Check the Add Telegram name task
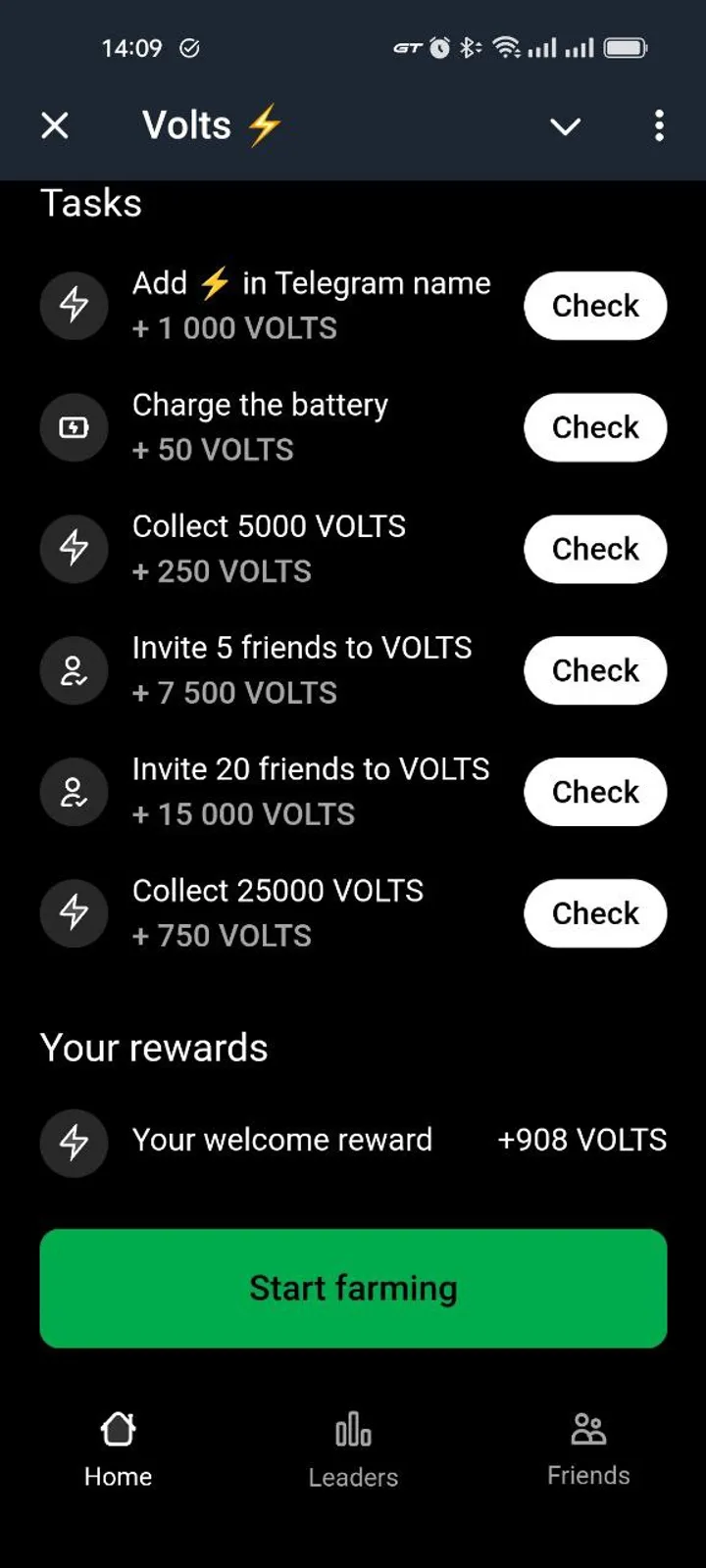The height and width of the screenshot is (1568, 706). [594, 305]
